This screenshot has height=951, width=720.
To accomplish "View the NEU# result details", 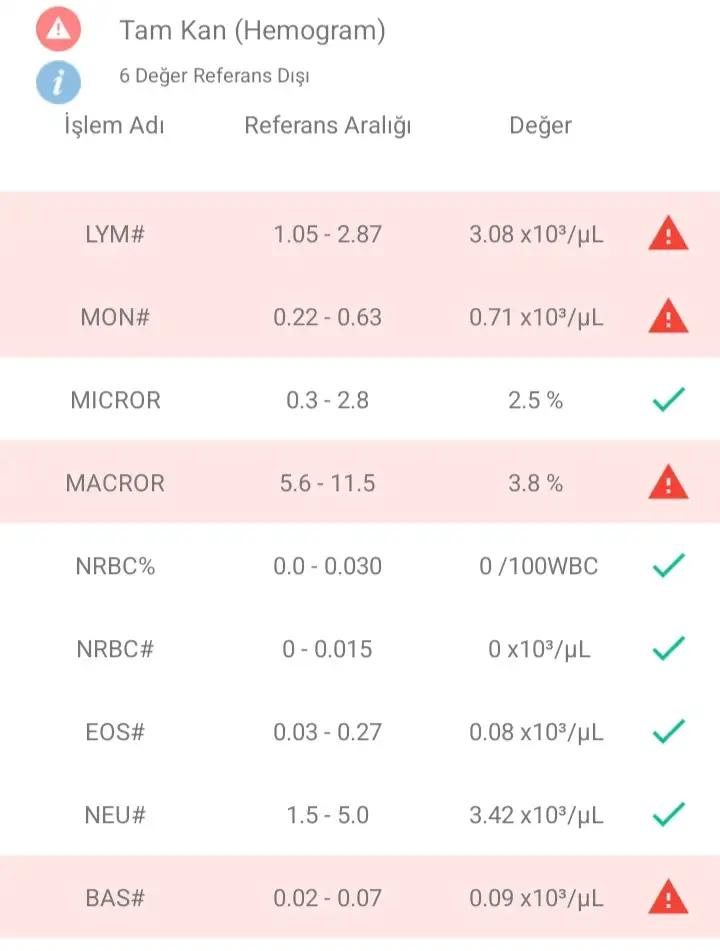I will point(360,815).
